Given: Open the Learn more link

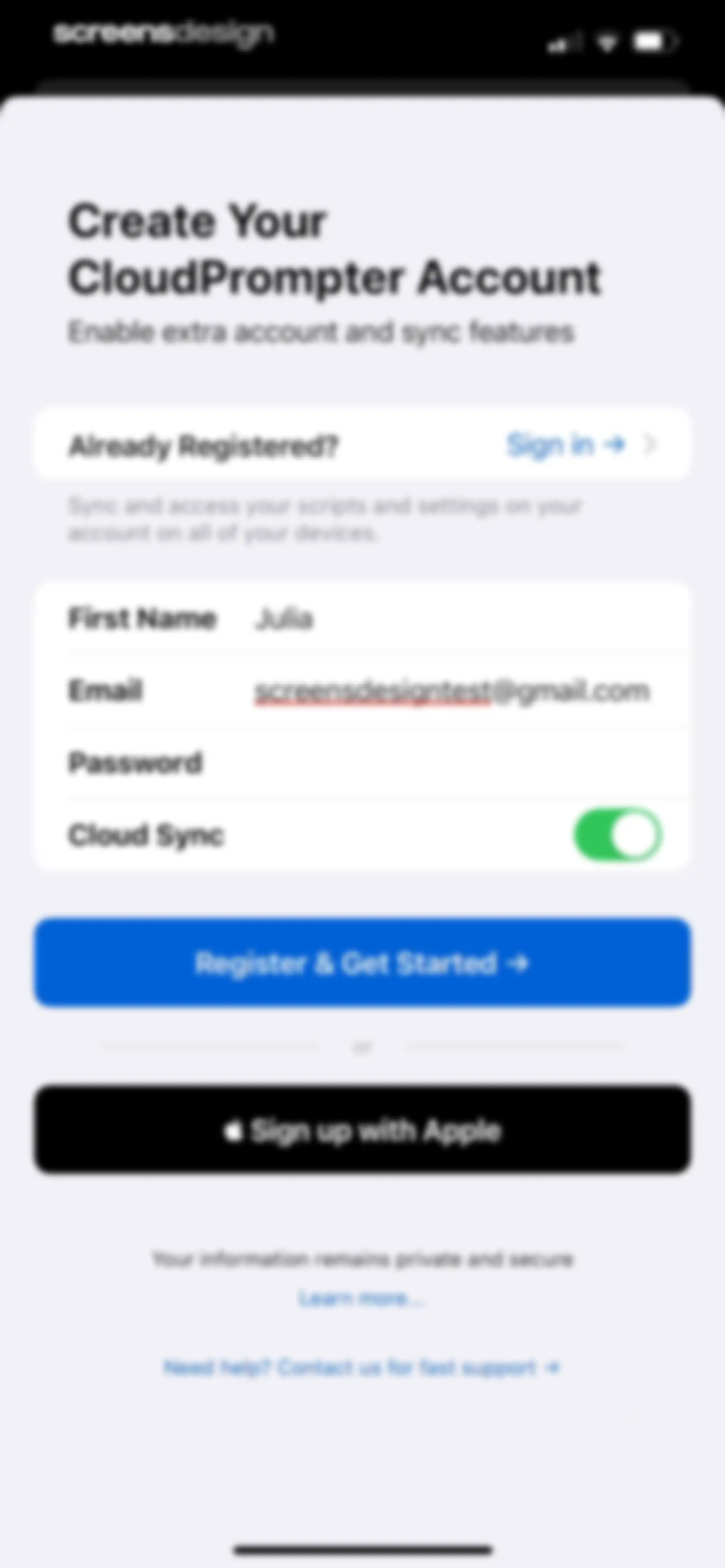Looking at the screenshot, I should [361, 1298].
